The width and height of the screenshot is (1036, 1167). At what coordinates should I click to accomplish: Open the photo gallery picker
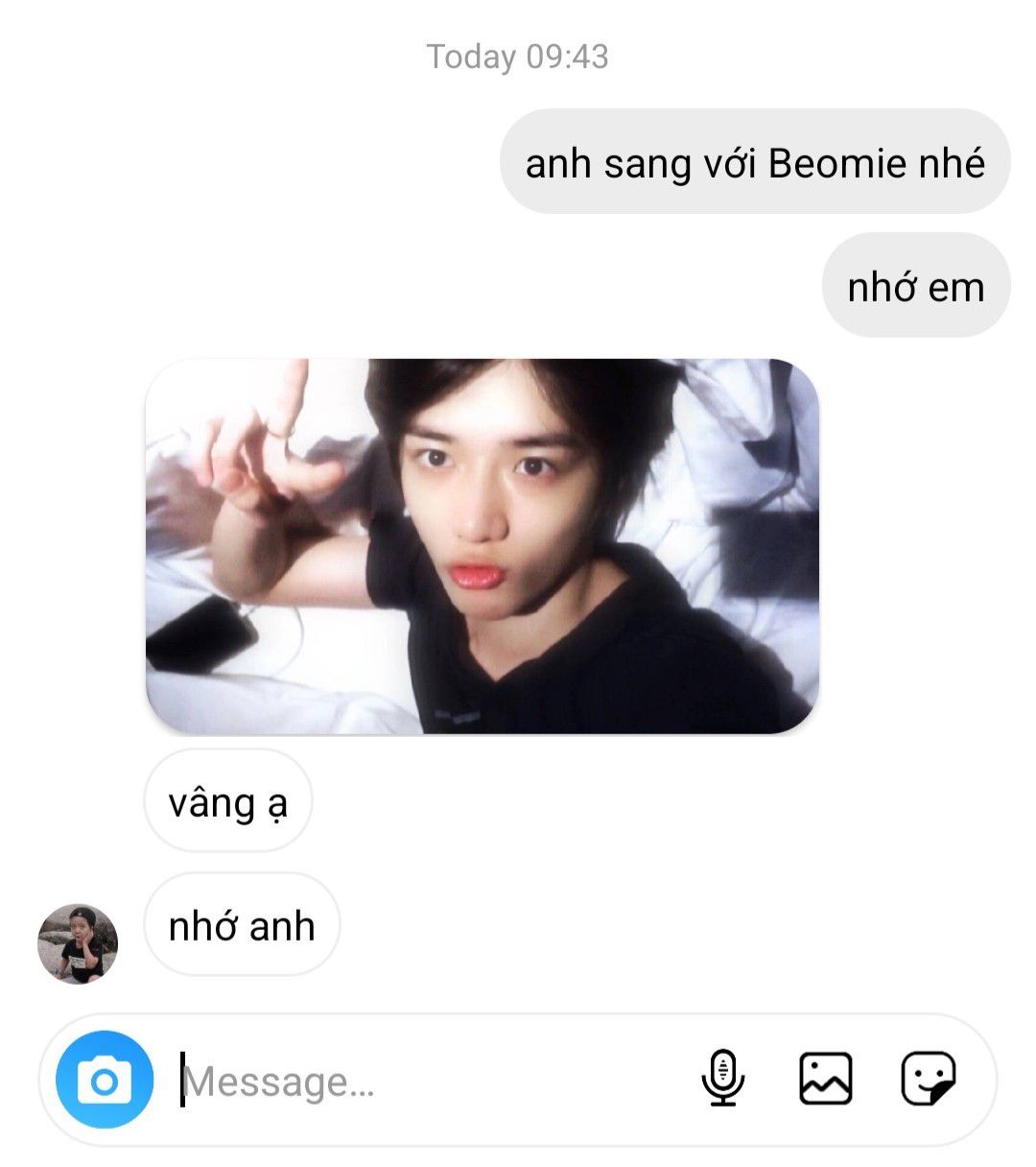[826, 1078]
